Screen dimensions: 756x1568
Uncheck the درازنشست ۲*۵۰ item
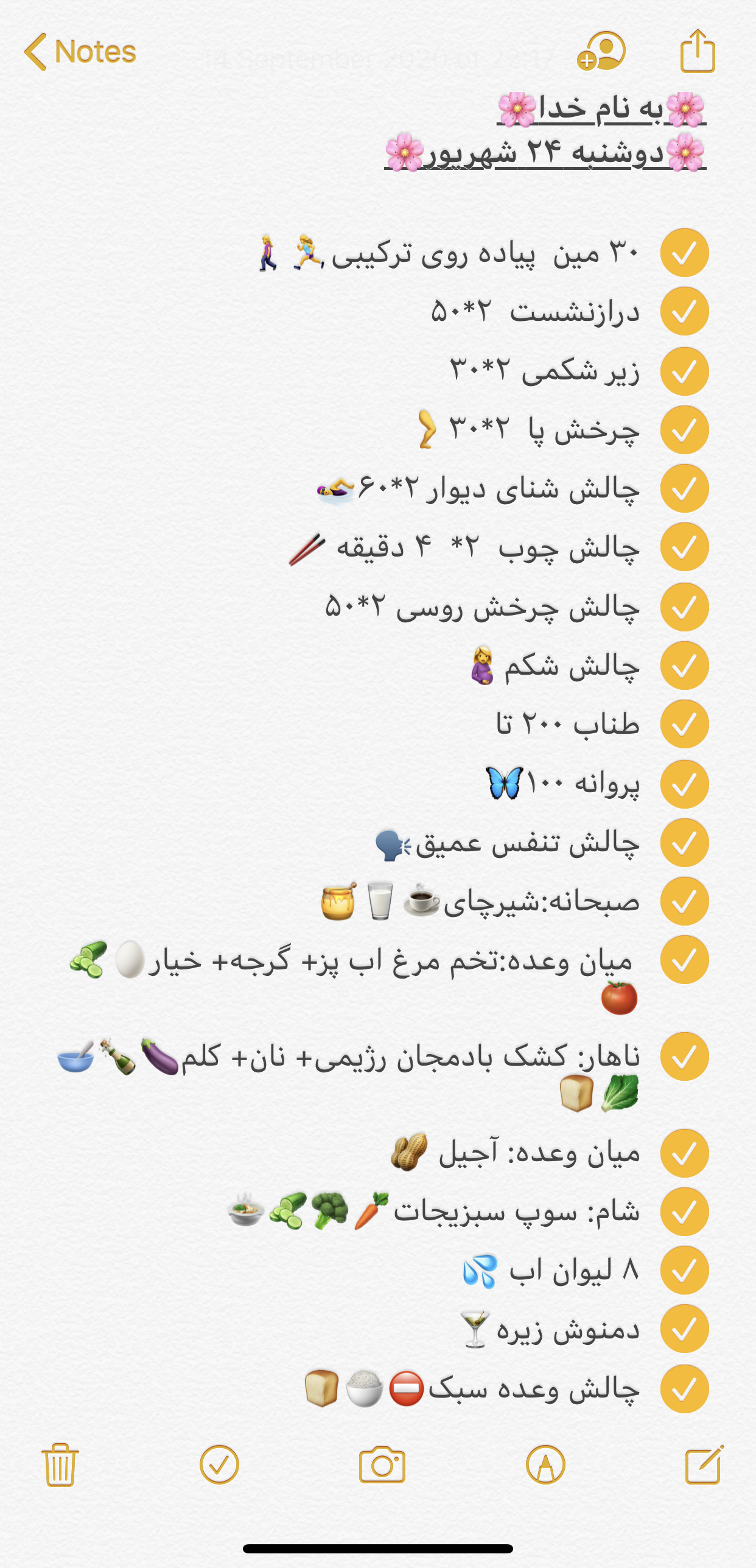(x=684, y=311)
